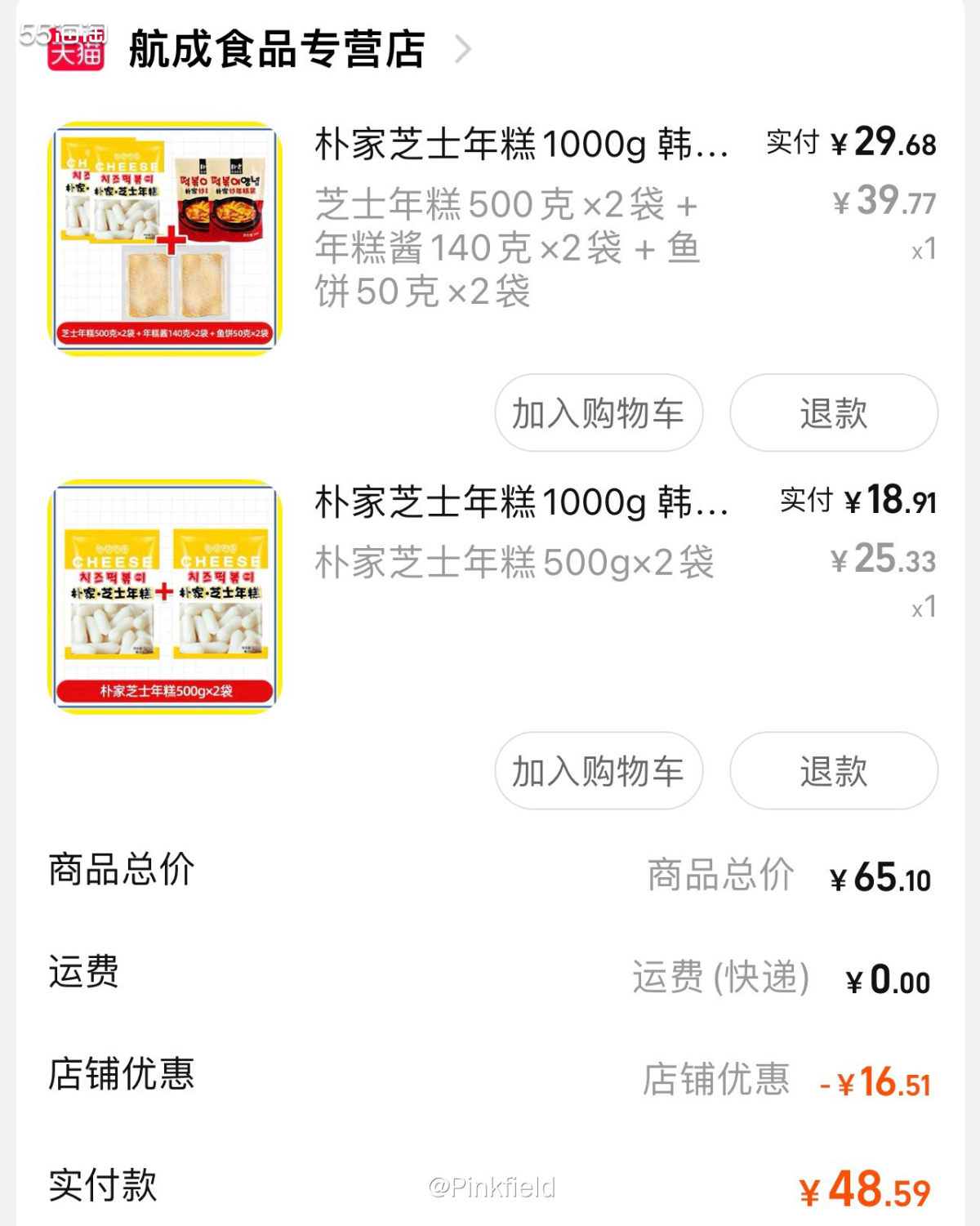The width and height of the screenshot is (980, 1226).
Task: Click 加入购物车 under the second product
Action: pyautogui.click(x=599, y=770)
